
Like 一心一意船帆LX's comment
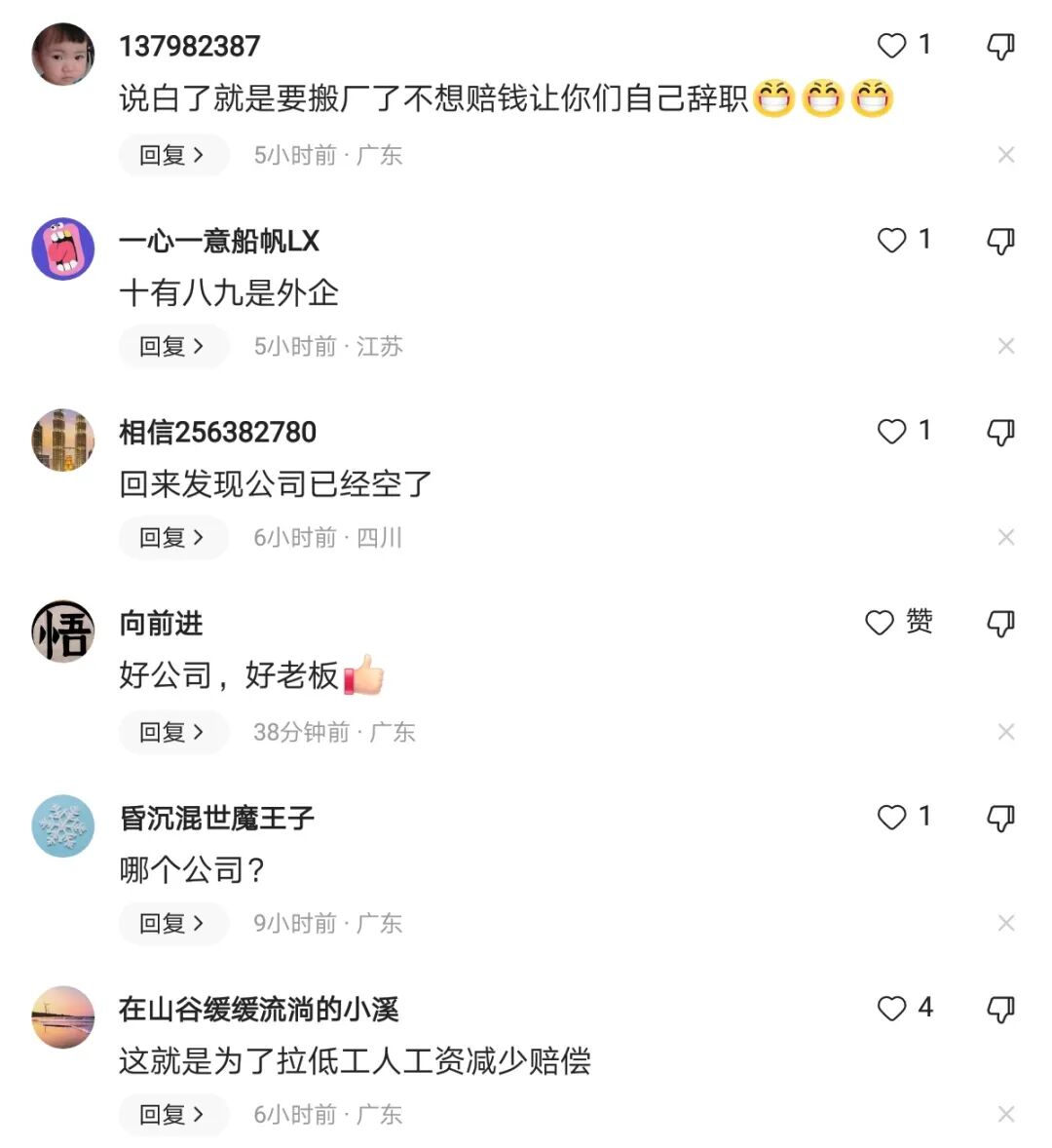point(892,241)
